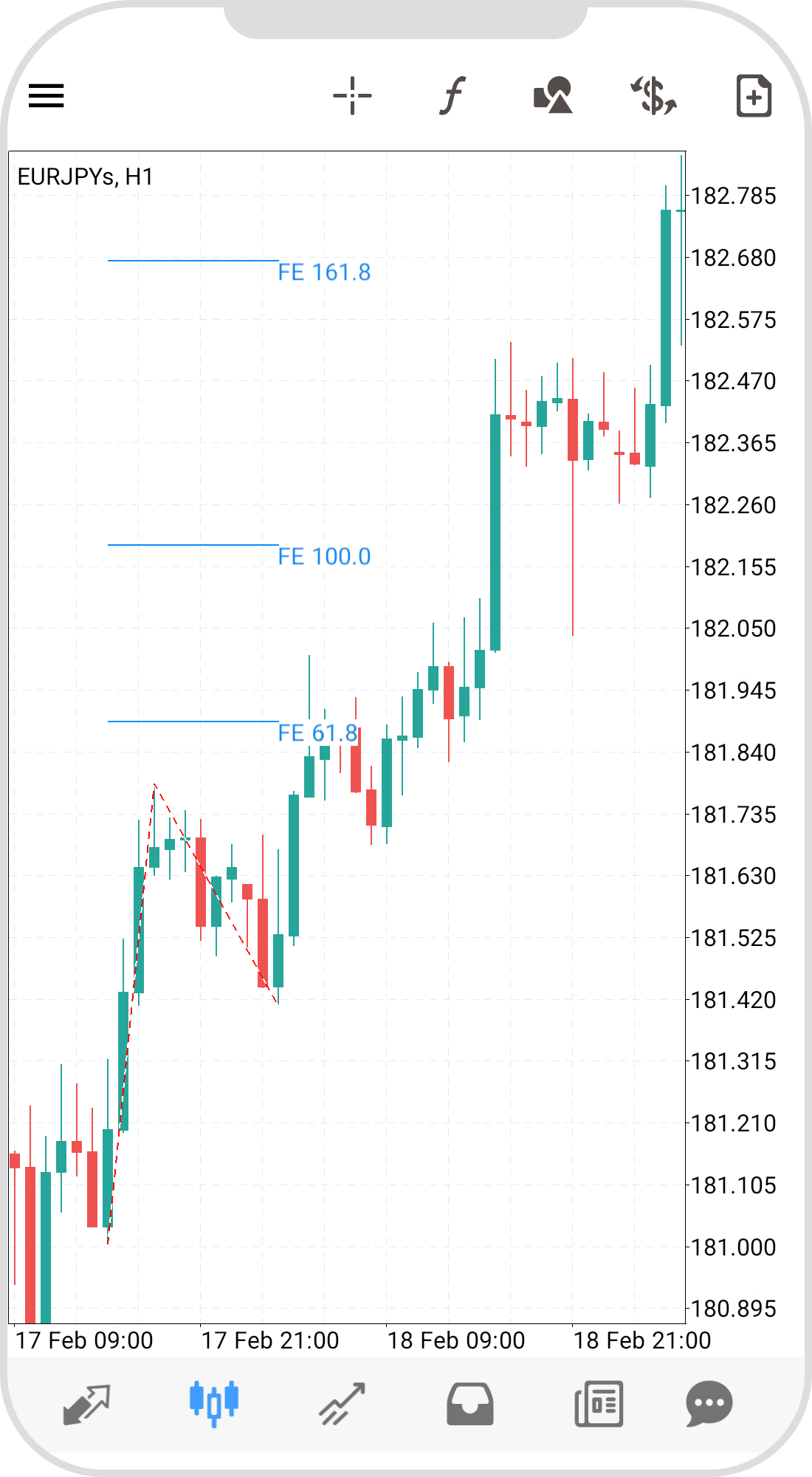Image resolution: width=812 pixels, height=1477 pixels.
Task: Select the Chart candlestick tab
Action: coord(214,1403)
